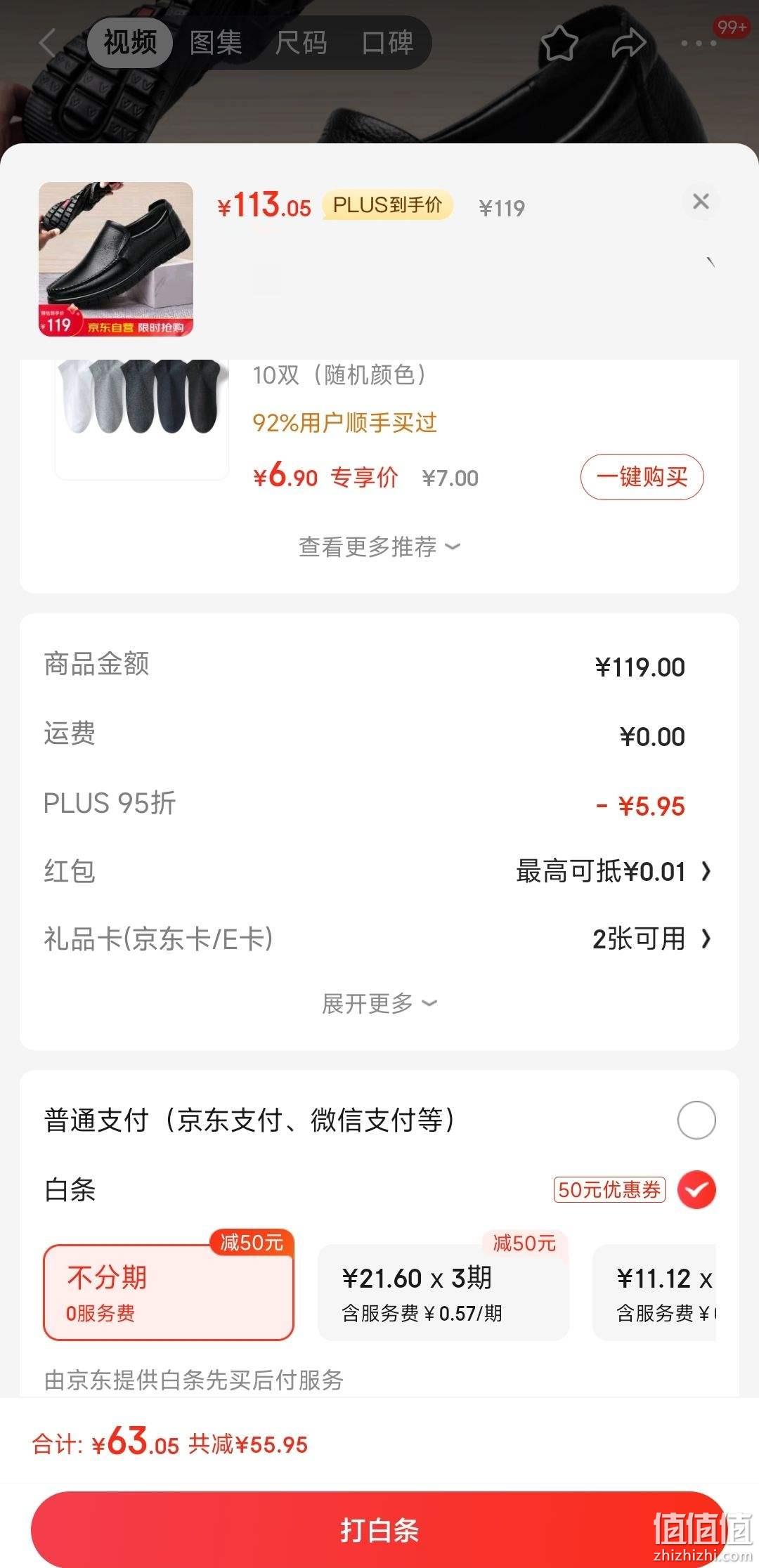Expand 展开更多 price details

click(x=379, y=1003)
